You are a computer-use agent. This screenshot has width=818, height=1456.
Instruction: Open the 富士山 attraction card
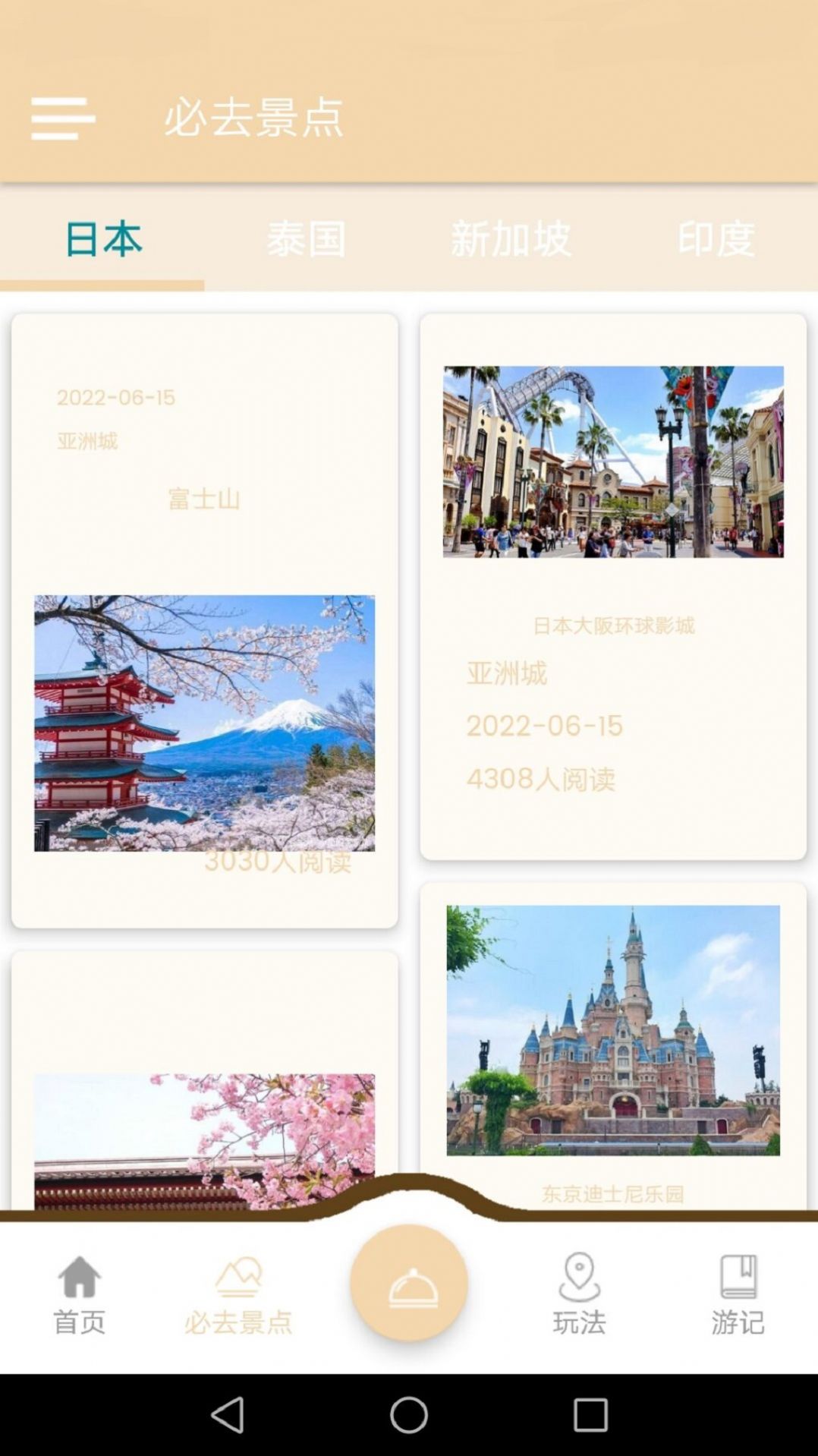(x=205, y=500)
